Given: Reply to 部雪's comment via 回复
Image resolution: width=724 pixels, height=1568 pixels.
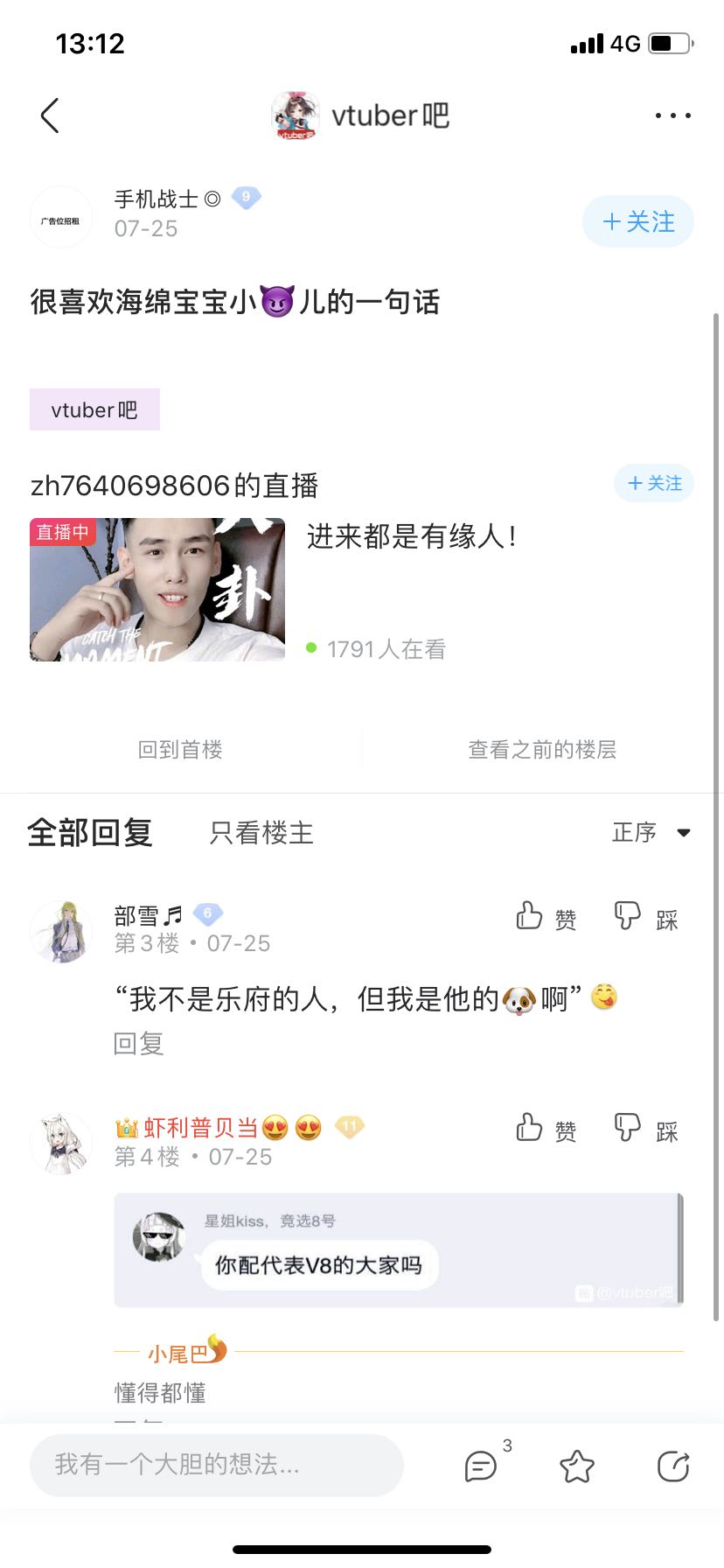Looking at the screenshot, I should click(138, 1043).
